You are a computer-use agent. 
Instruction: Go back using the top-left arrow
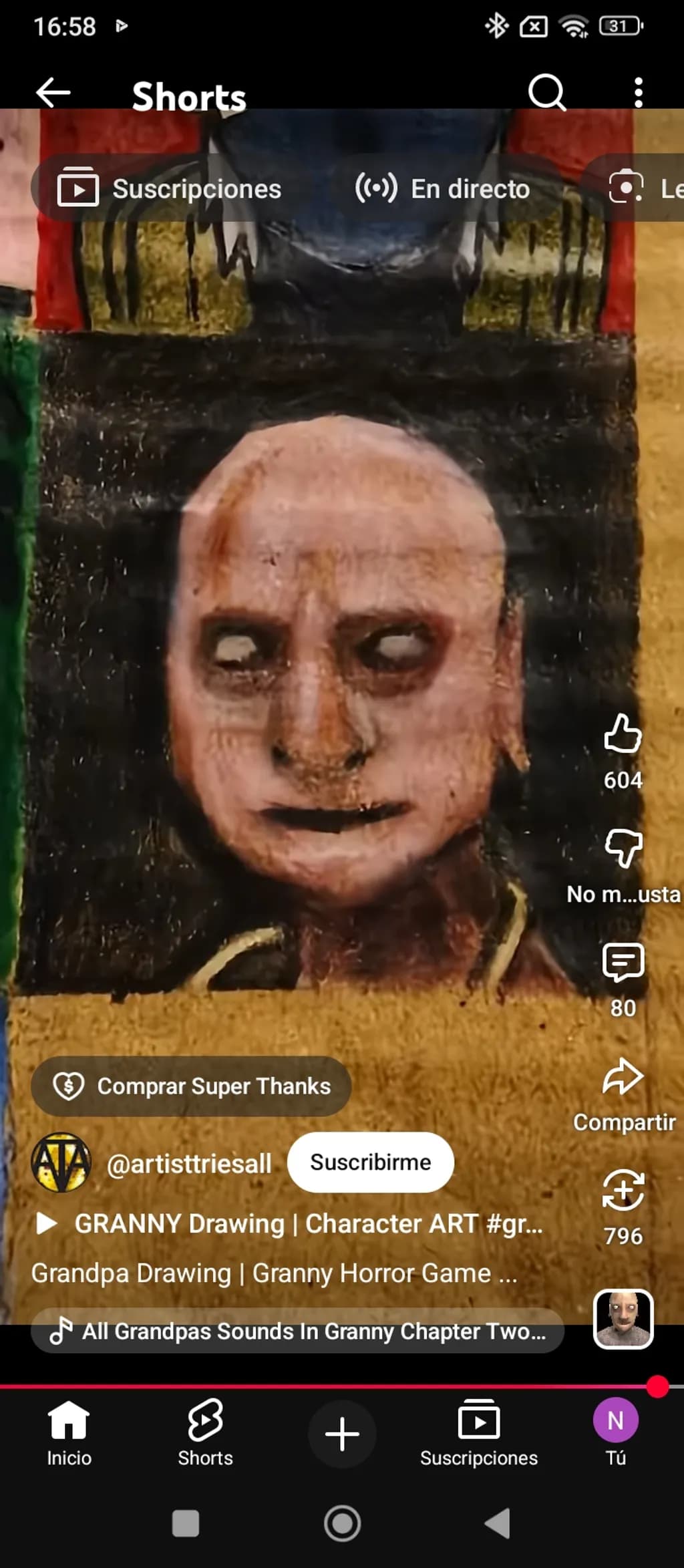pyautogui.click(x=53, y=92)
